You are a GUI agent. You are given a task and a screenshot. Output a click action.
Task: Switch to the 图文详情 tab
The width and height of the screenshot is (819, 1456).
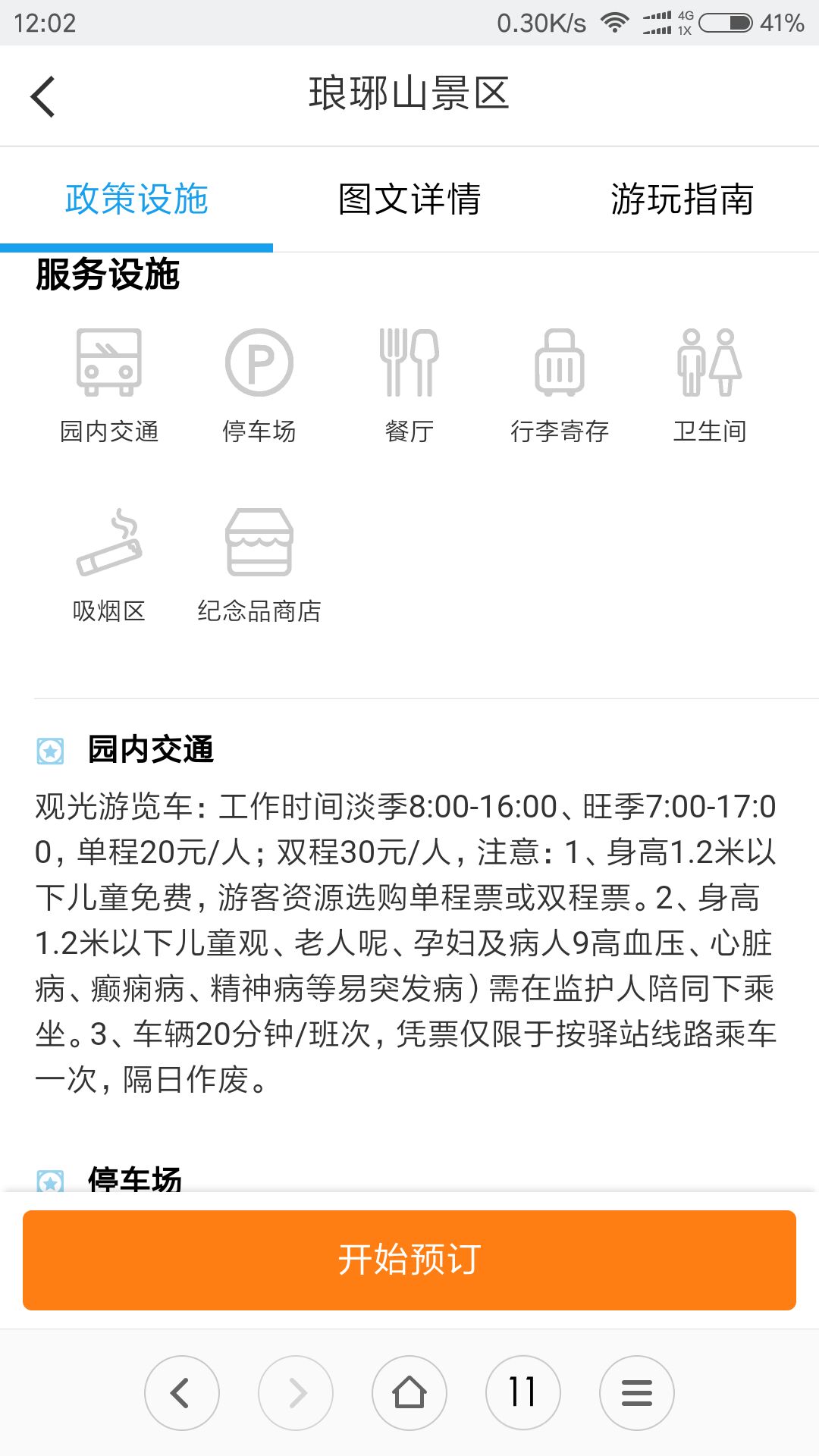tap(409, 199)
